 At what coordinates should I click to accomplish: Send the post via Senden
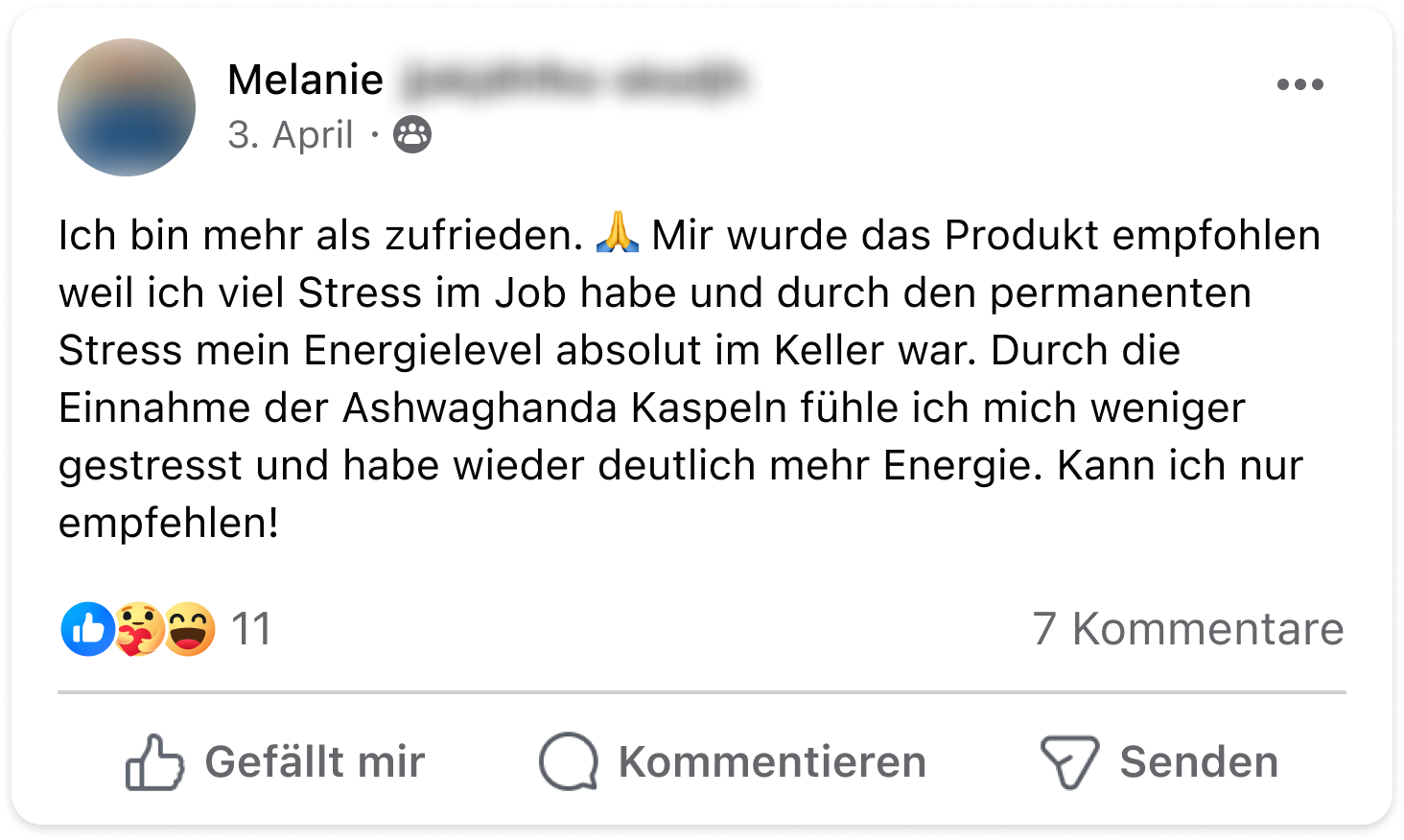point(1160,762)
